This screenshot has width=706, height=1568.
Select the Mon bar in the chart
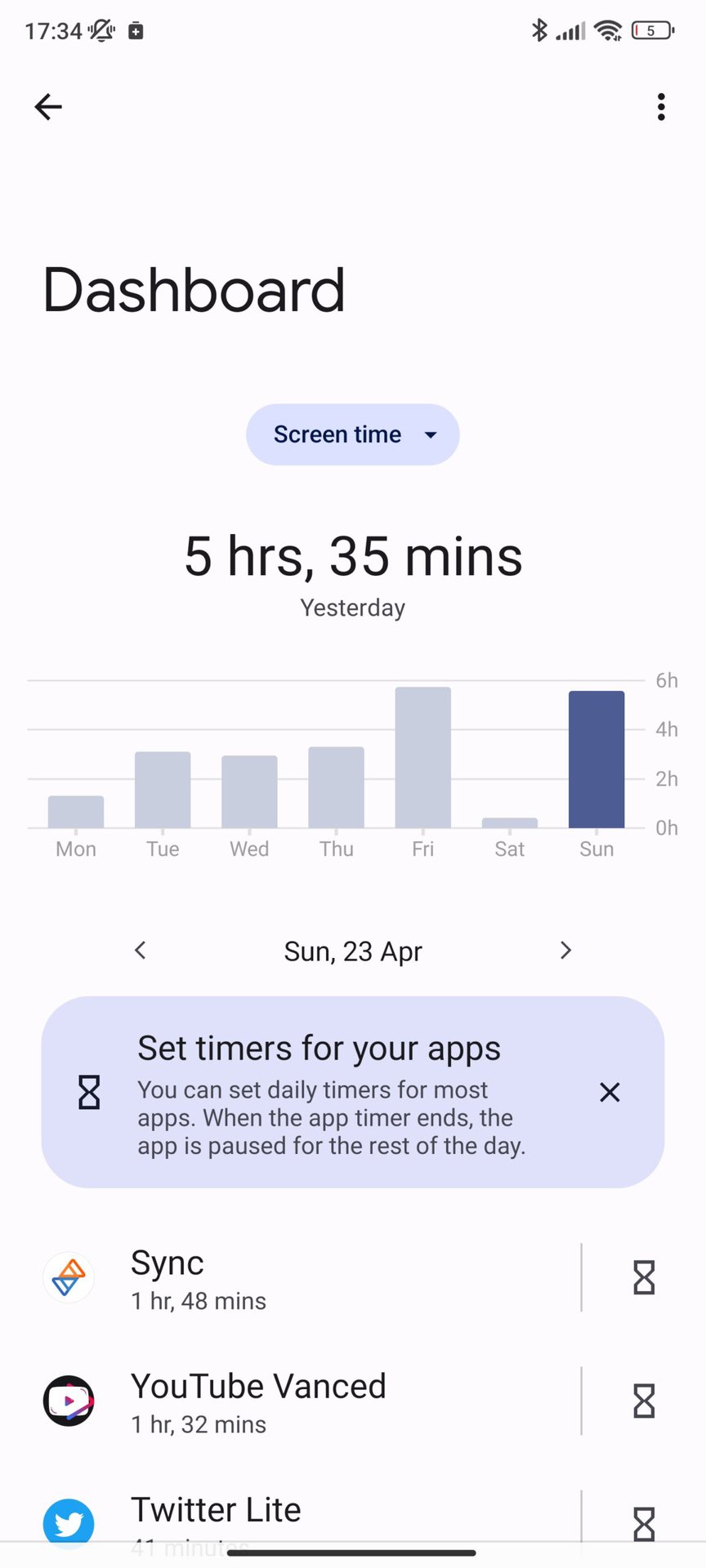pyautogui.click(x=76, y=812)
